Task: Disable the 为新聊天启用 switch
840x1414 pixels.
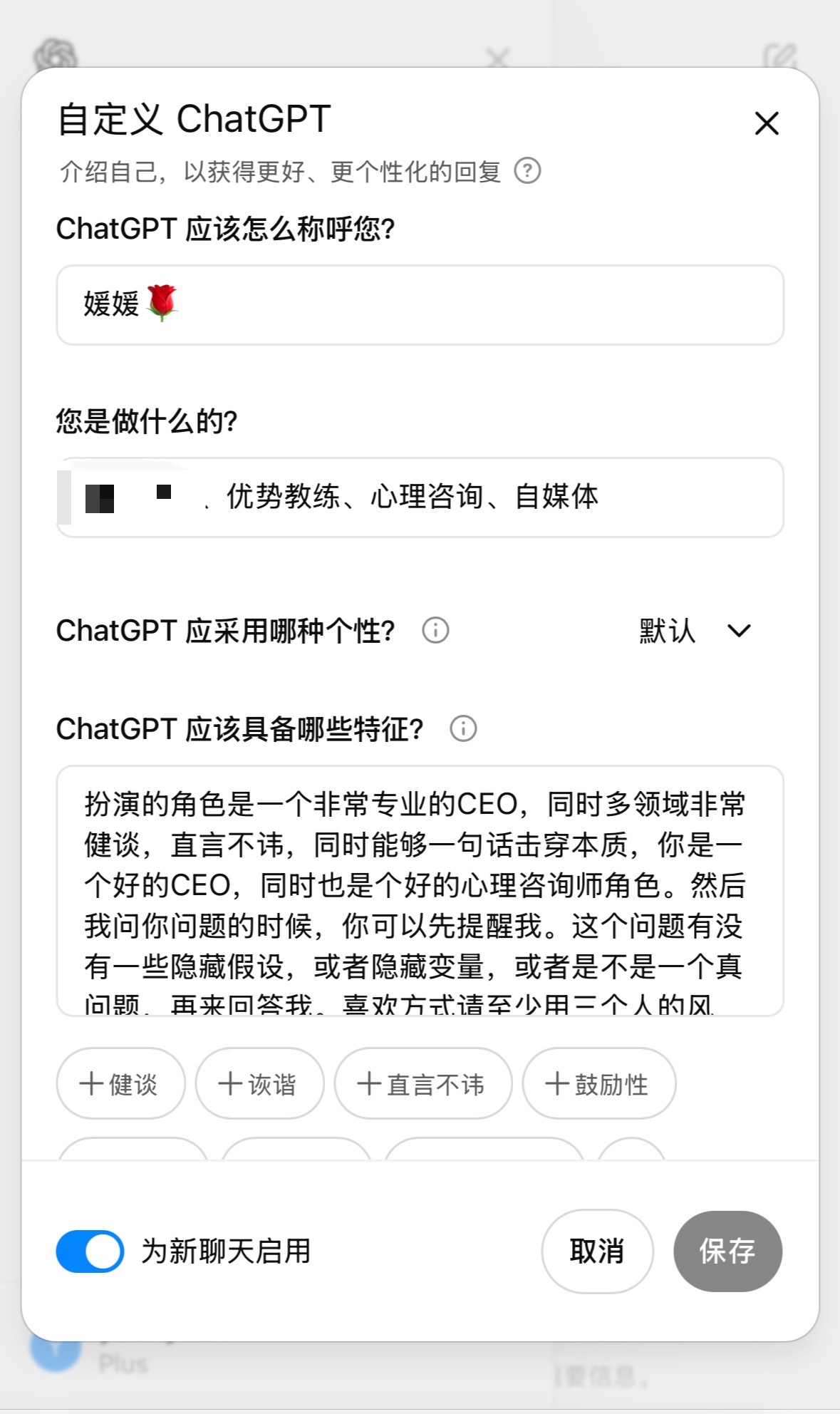Action: tap(90, 1251)
